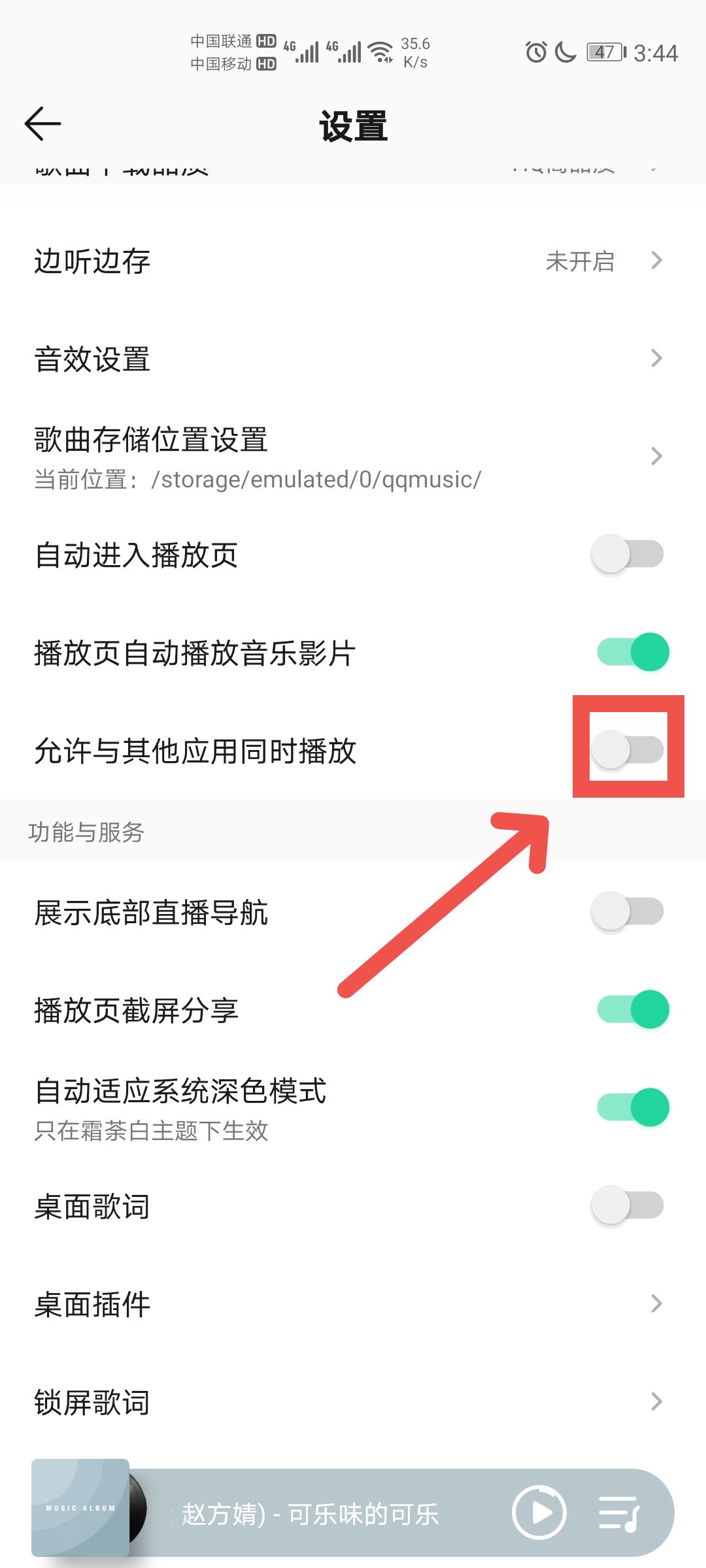The width and height of the screenshot is (706, 1568).
Task: Turn on 展示底部直播导航
Action: coord(628,911)
